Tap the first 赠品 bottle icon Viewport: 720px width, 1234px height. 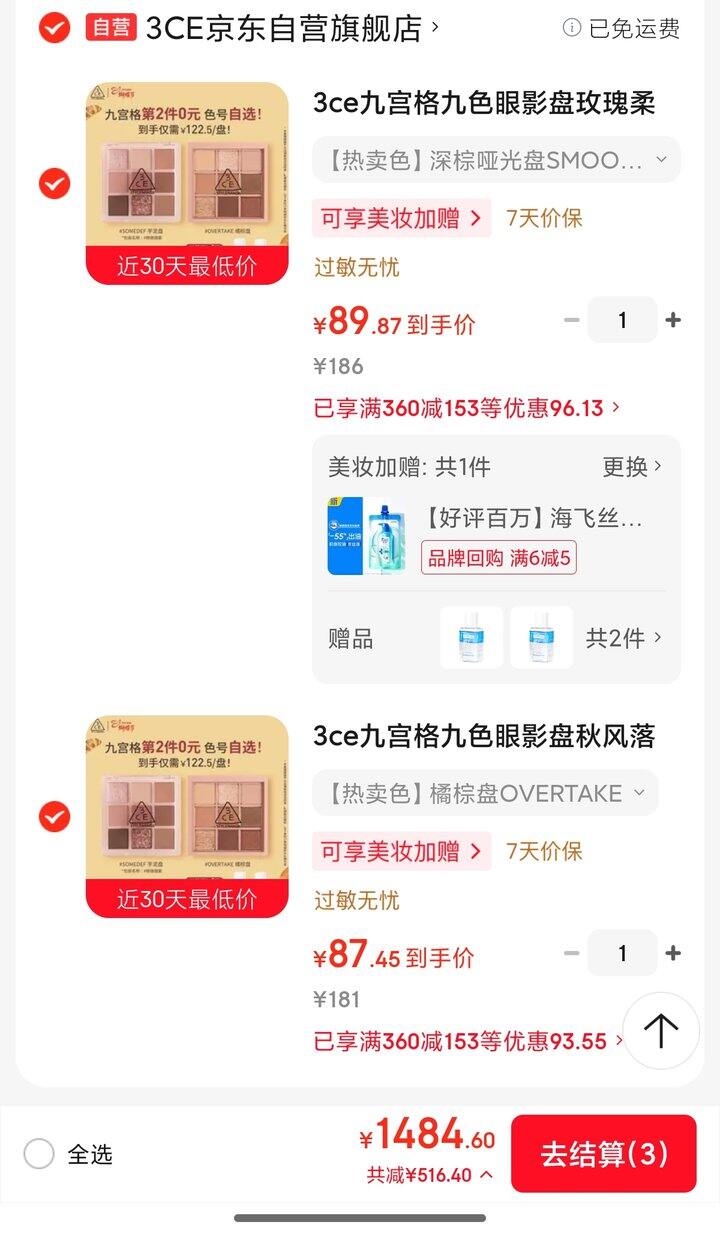pos(470,637)
